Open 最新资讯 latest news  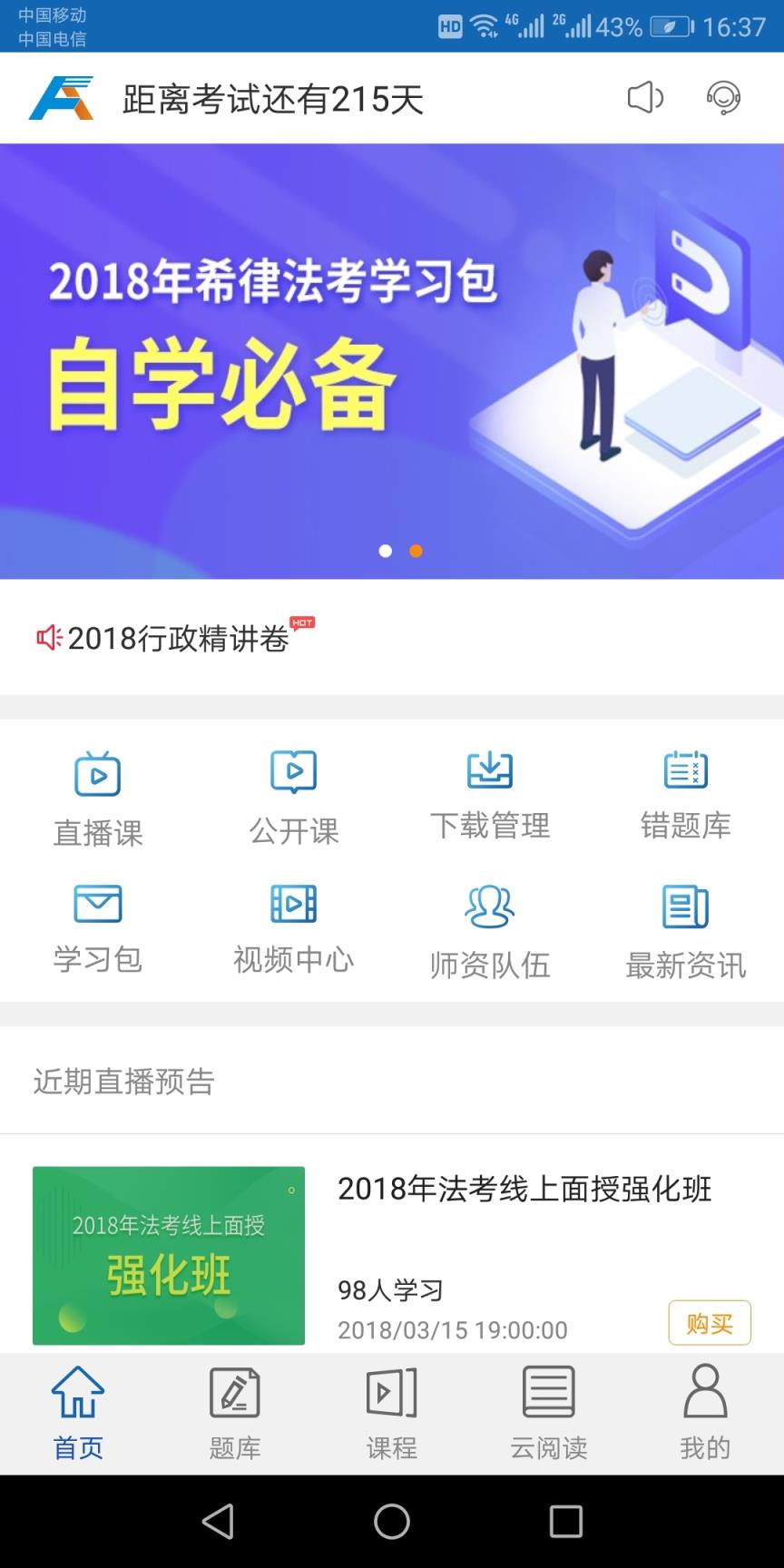tap(685, 927)
